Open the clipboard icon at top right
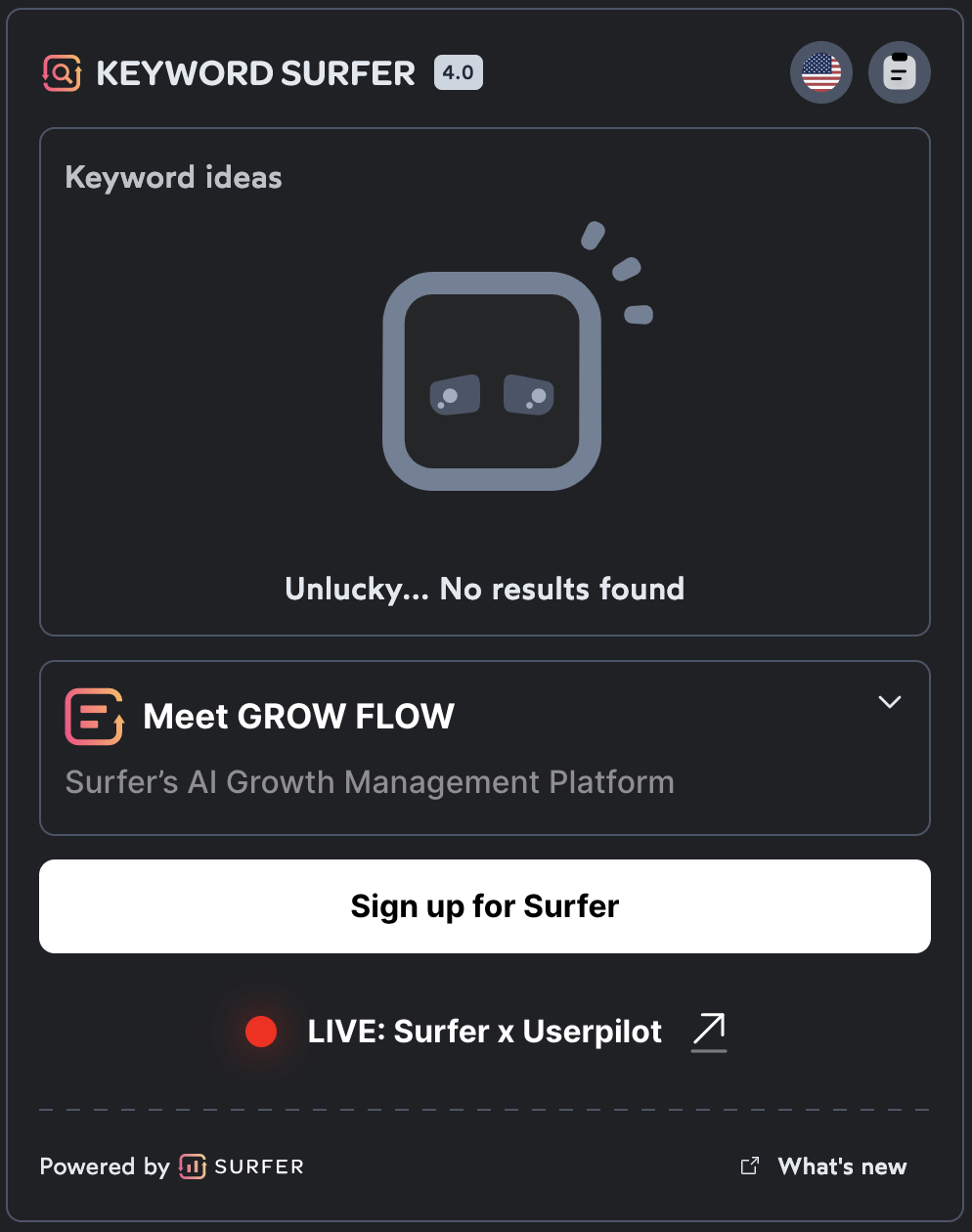 pos(899,72)
